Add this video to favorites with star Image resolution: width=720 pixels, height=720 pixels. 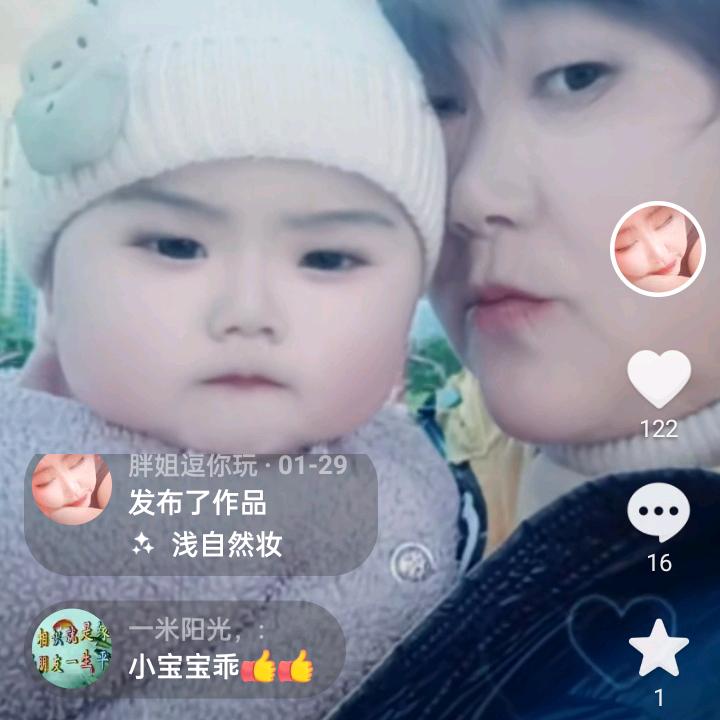[x=658, y=648]
